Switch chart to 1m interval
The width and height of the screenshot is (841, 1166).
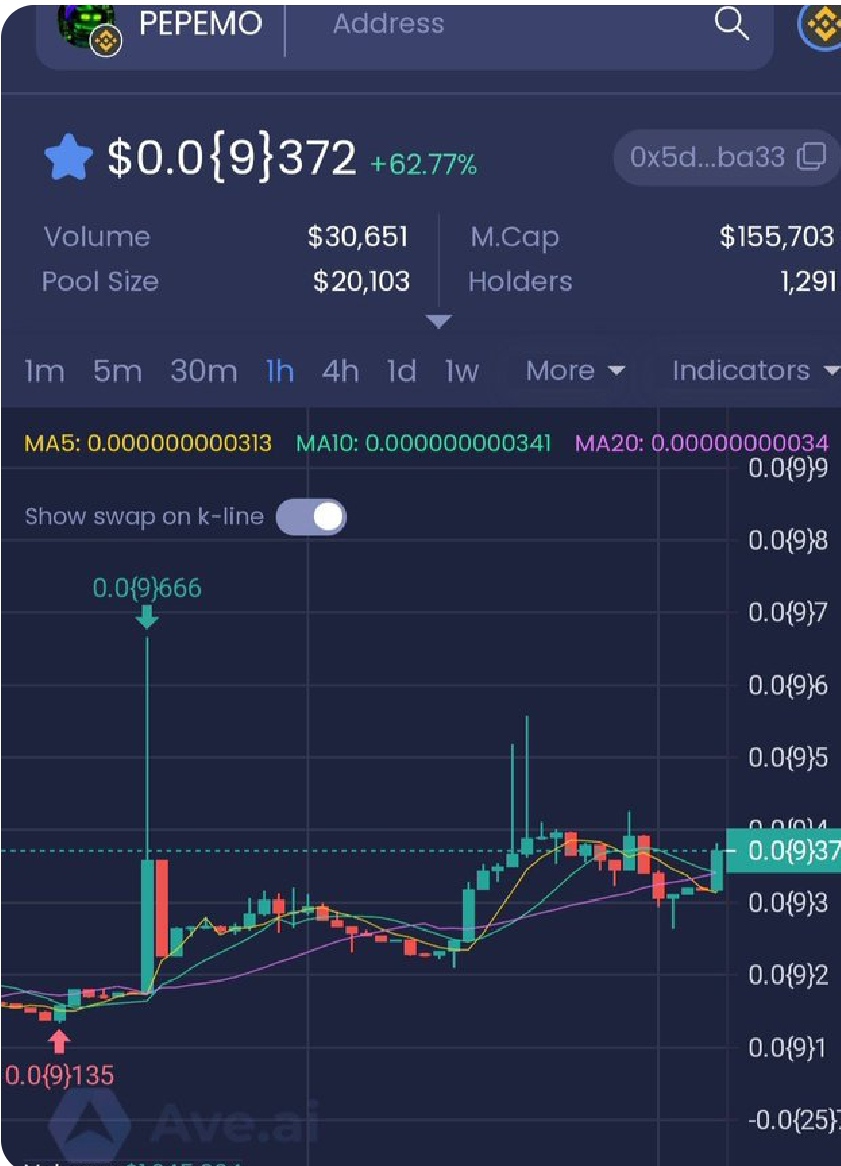(x=44, y=371)
